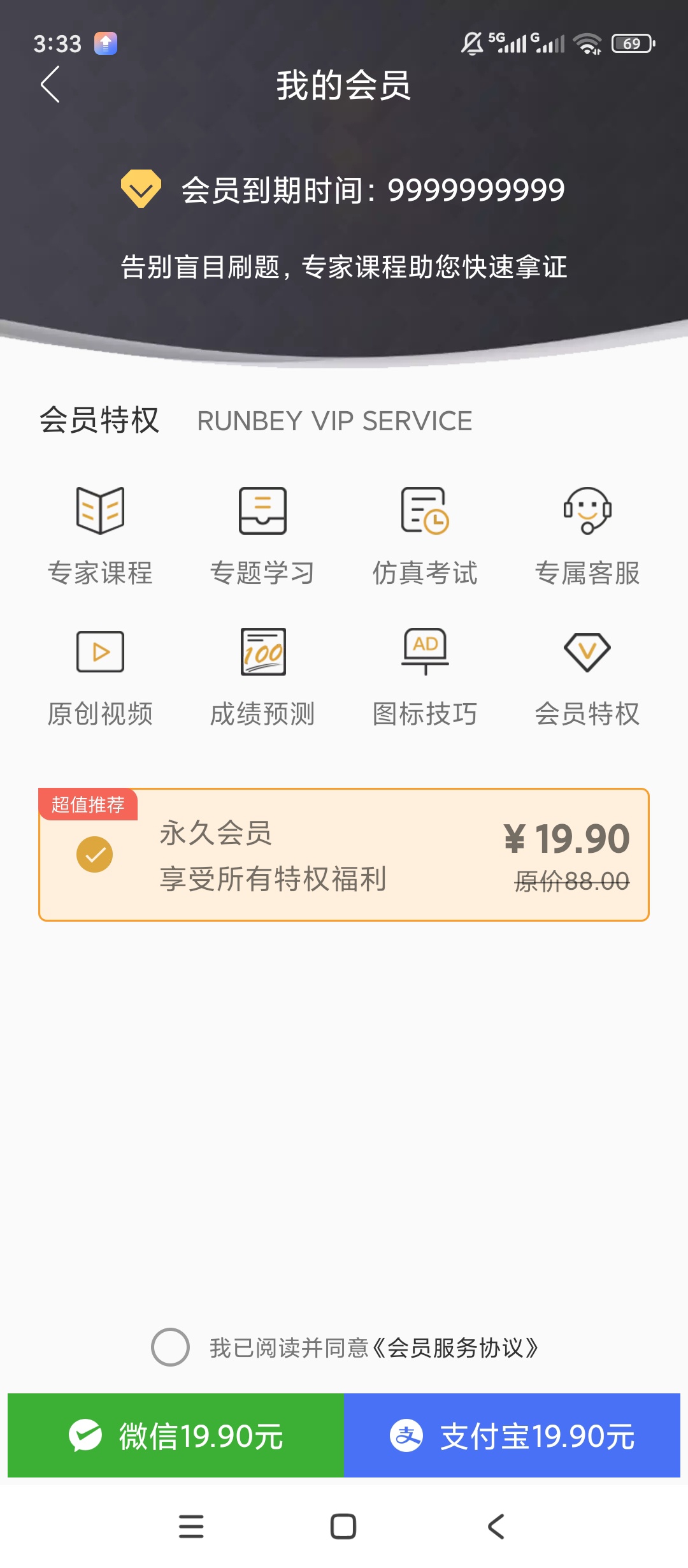Open the 《会员服务协议》 link

click(455, 1347)
